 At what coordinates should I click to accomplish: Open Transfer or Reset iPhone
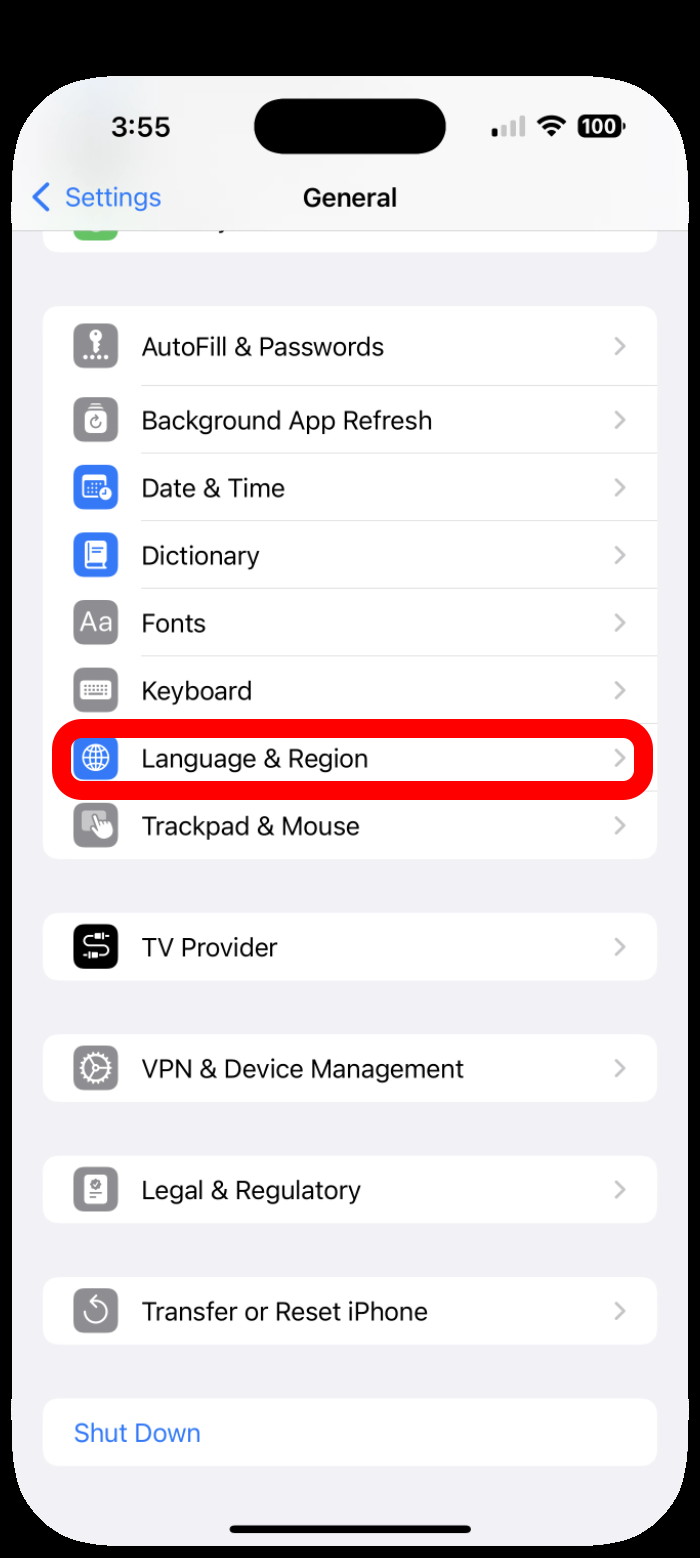pos(284,1311)
